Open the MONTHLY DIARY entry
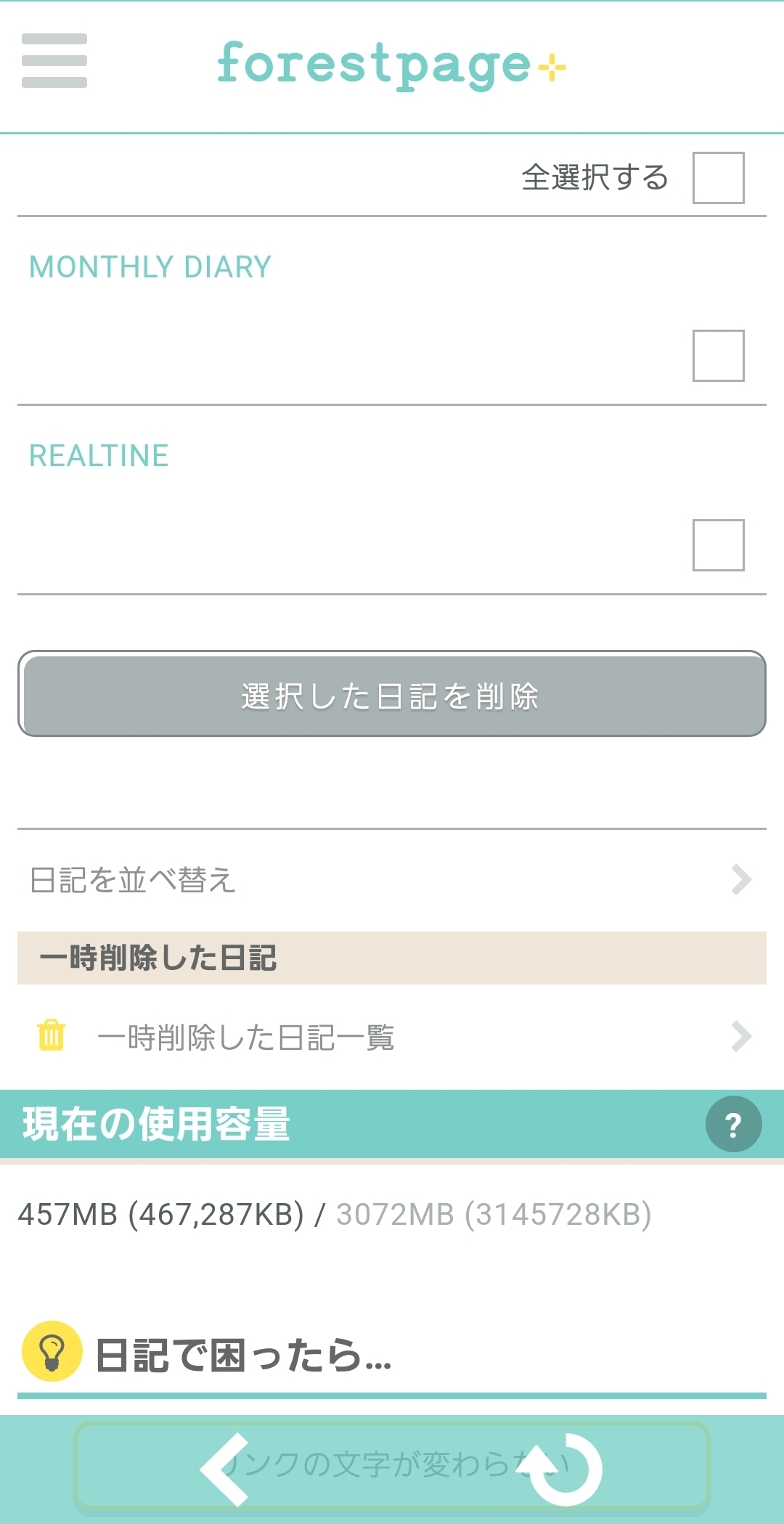 coord(150,267)
